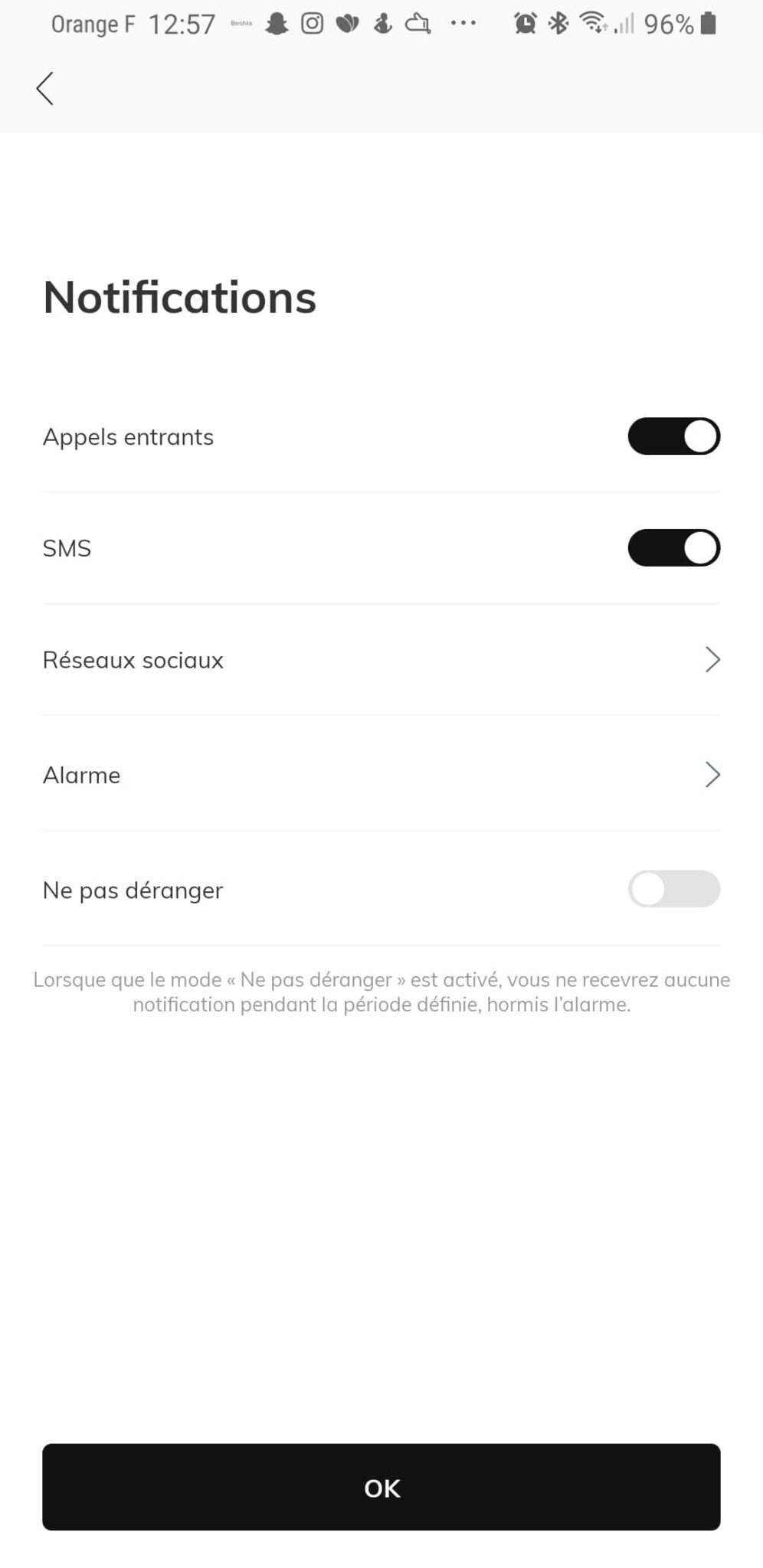The width and height of the screenshot is (763, 1568).
Task: Open the Alarme settings row
Action: coord(381,775)
